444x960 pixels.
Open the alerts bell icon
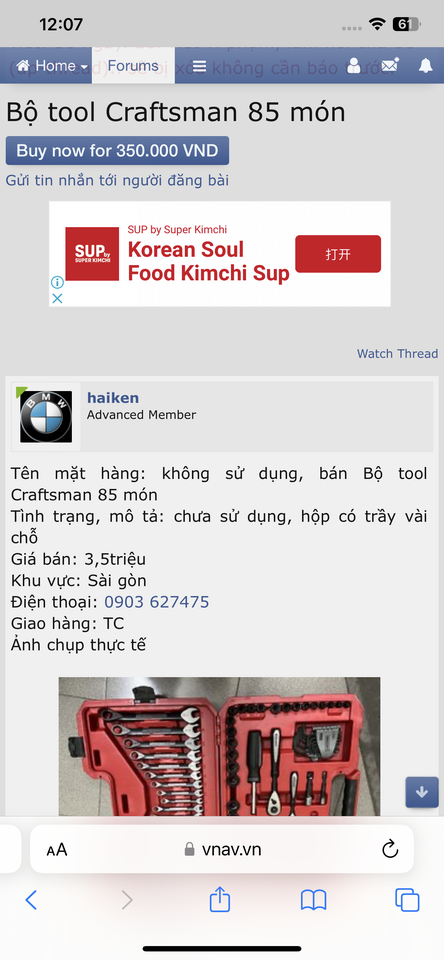tap(426, 66)
